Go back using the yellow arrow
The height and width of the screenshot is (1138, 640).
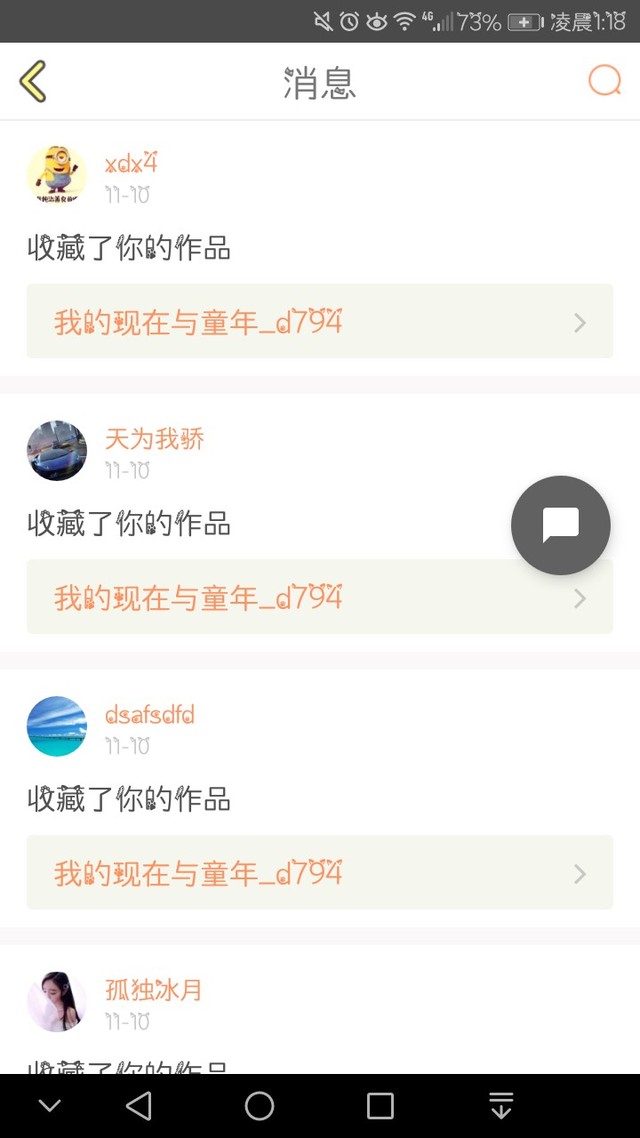33,81
